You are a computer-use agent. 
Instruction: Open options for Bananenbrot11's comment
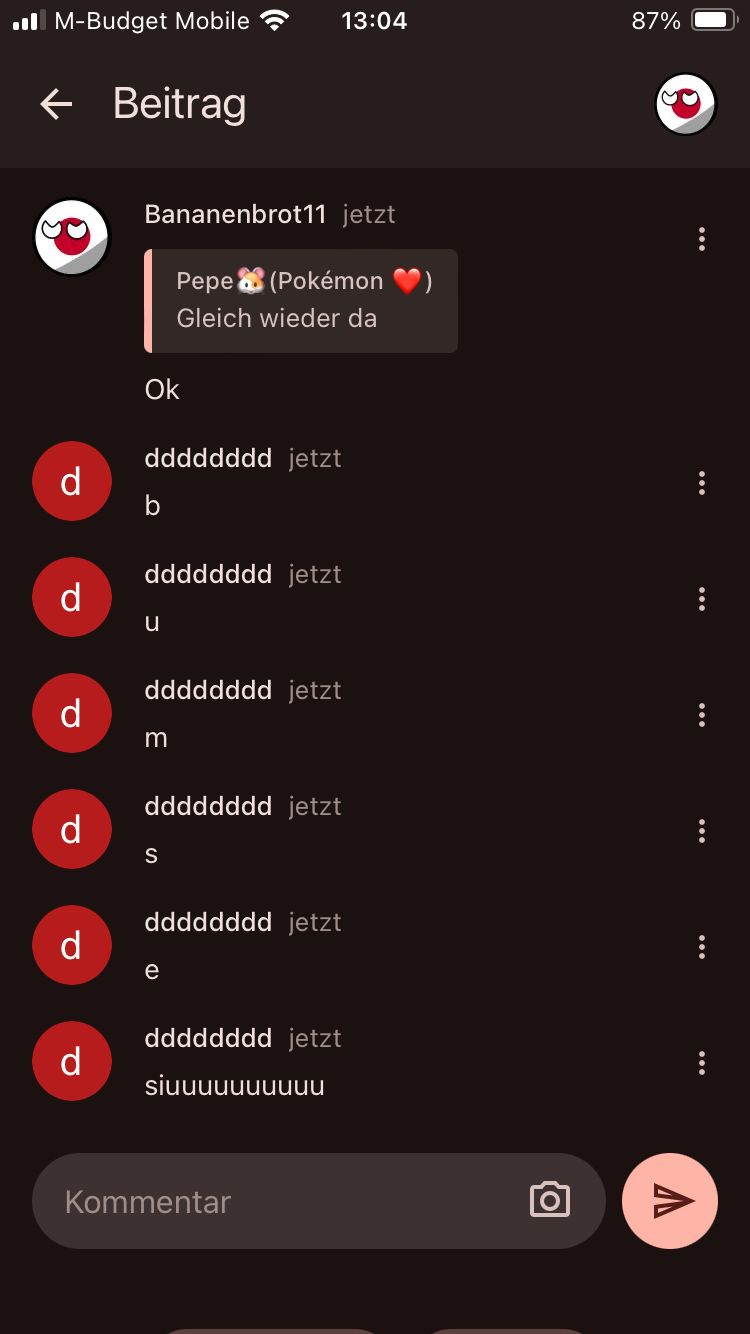point(701,239)
